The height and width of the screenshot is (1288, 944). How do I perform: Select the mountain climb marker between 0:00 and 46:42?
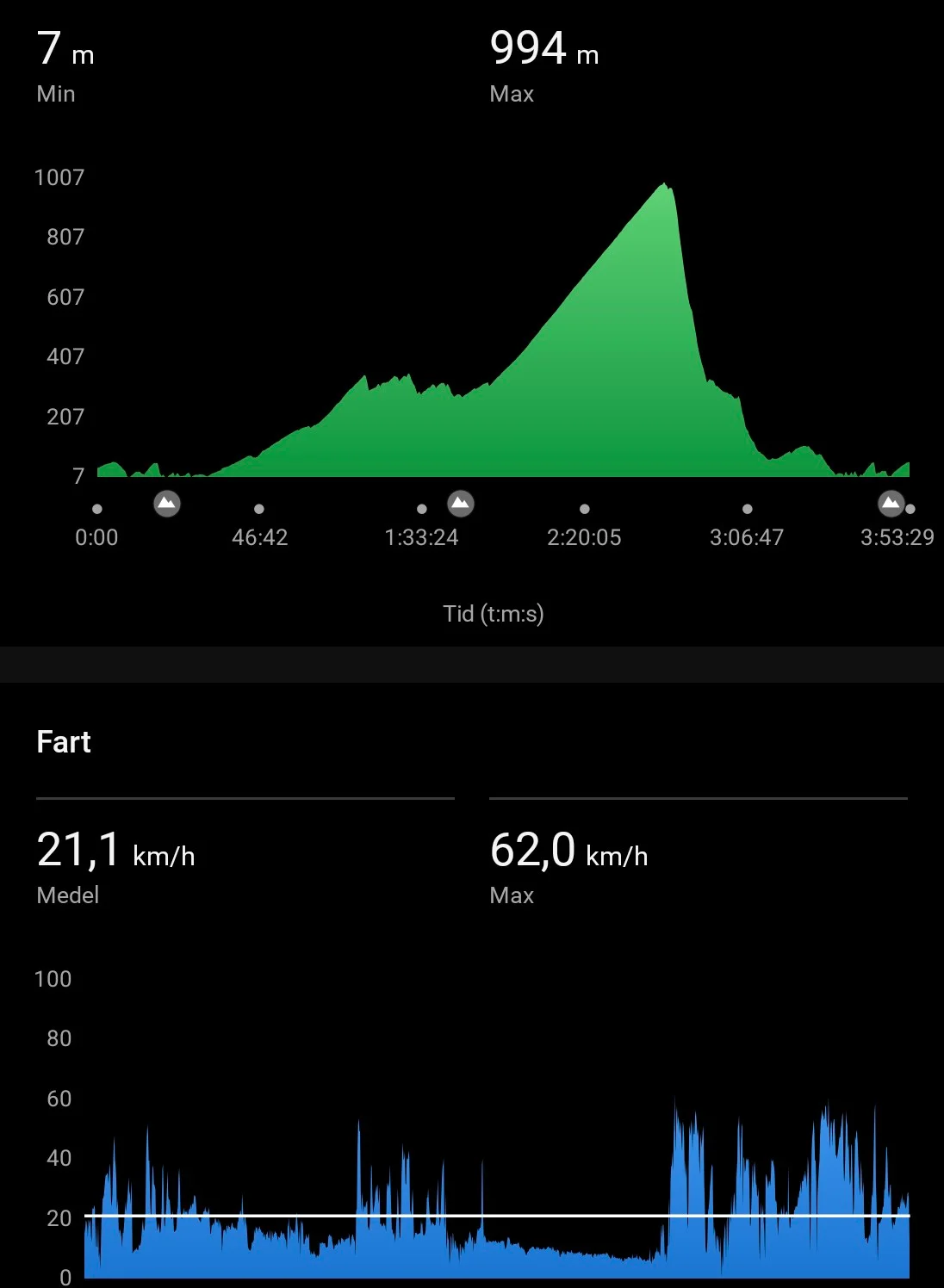(167, 504)
